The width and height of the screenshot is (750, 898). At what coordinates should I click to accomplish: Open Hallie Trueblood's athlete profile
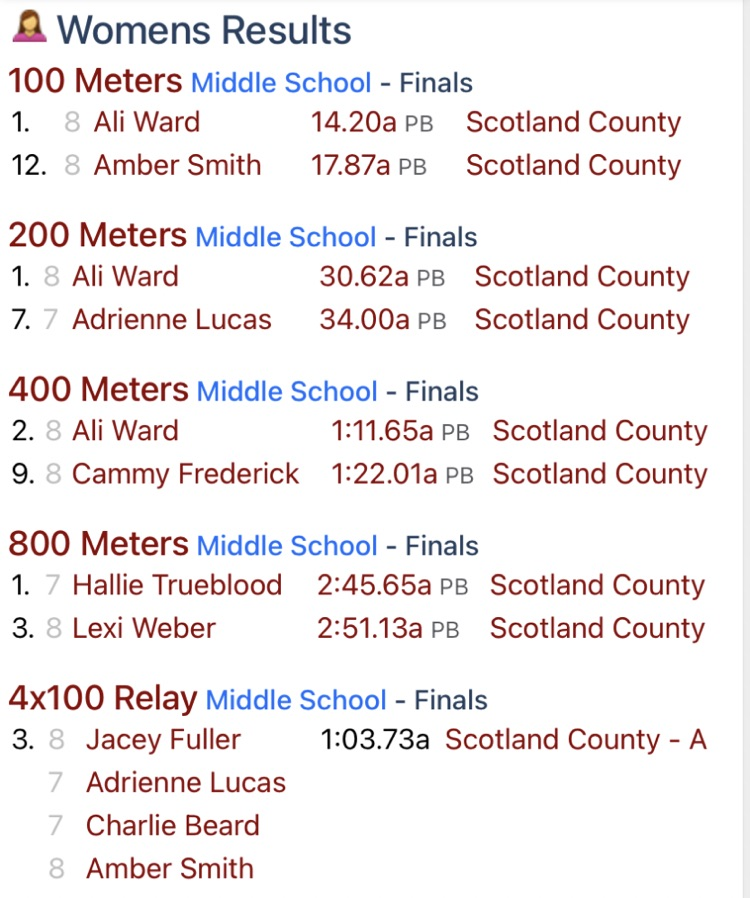[x=177, y=585]
